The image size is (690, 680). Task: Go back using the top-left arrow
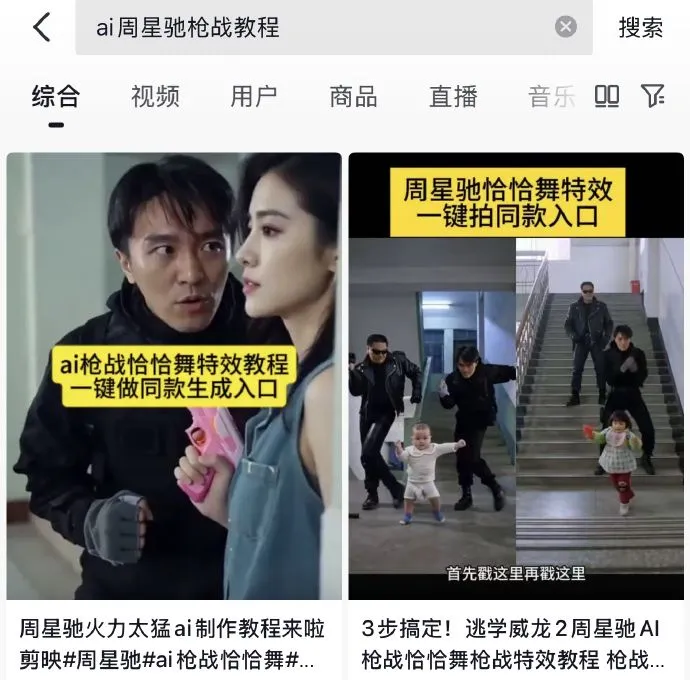coord(41,27)
